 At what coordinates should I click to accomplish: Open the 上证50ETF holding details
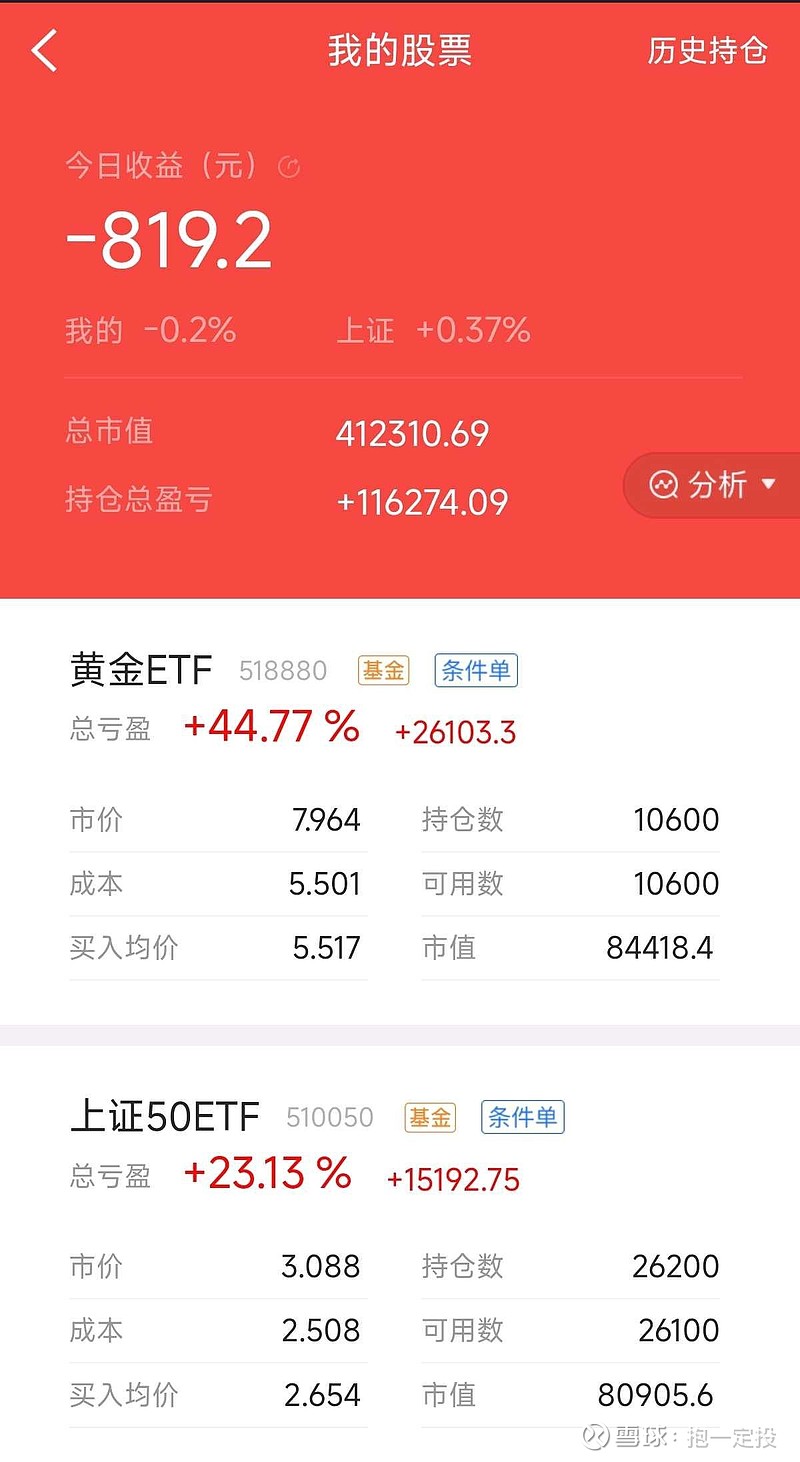pos(165,1116)
